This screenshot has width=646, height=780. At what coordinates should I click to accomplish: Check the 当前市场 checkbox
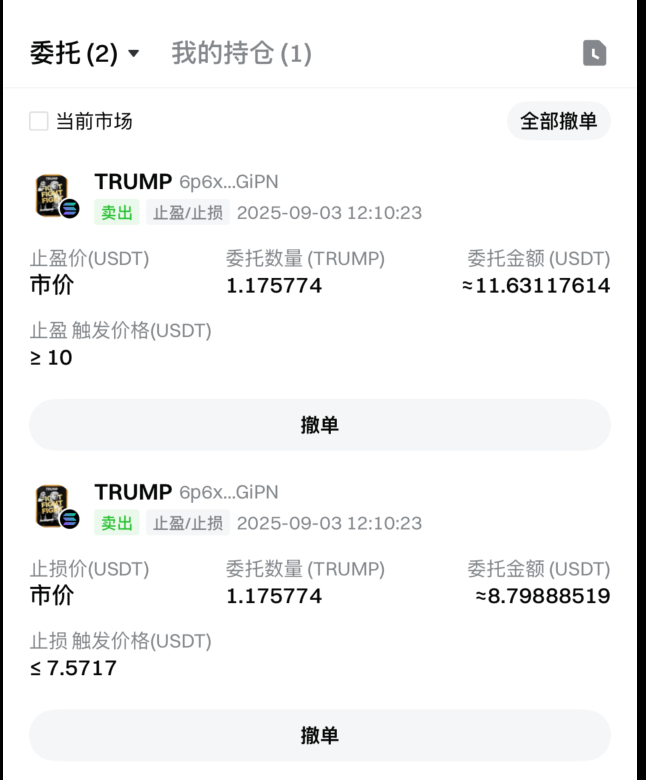pyautogui.click(x=39, y=121)
